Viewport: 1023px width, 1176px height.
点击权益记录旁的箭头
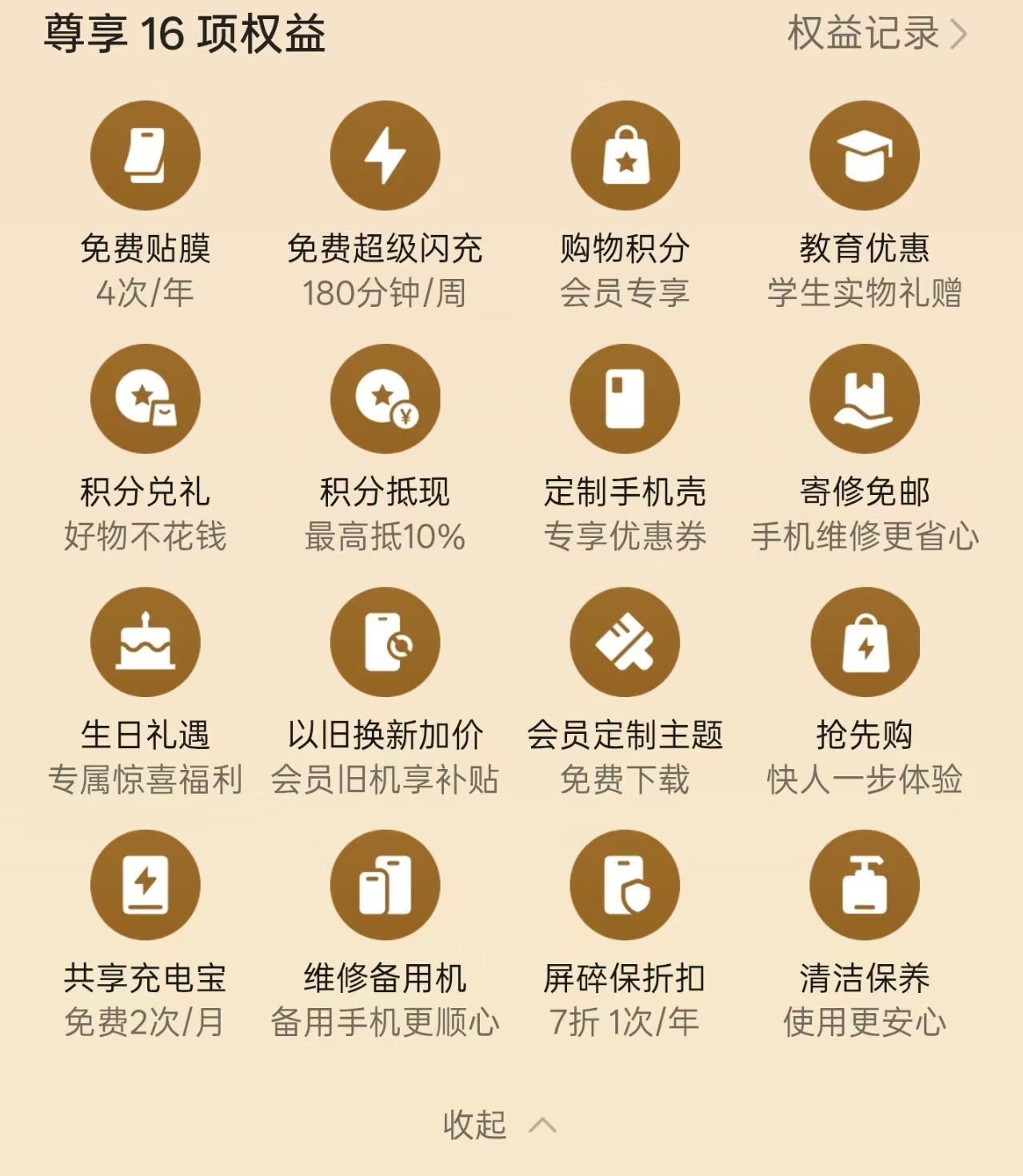tap(962, 34)
